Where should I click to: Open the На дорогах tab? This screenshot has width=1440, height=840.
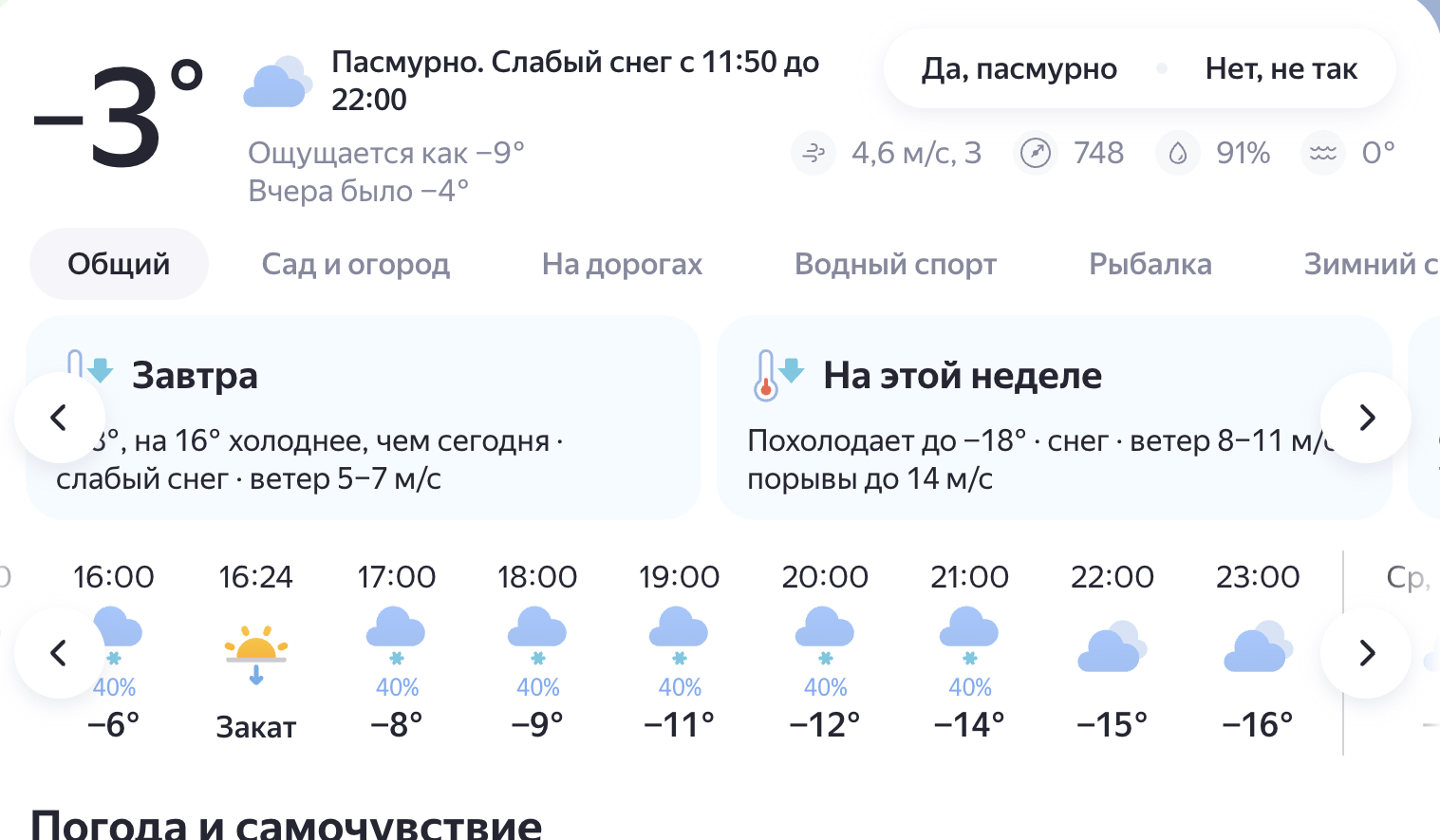(622, 264)
